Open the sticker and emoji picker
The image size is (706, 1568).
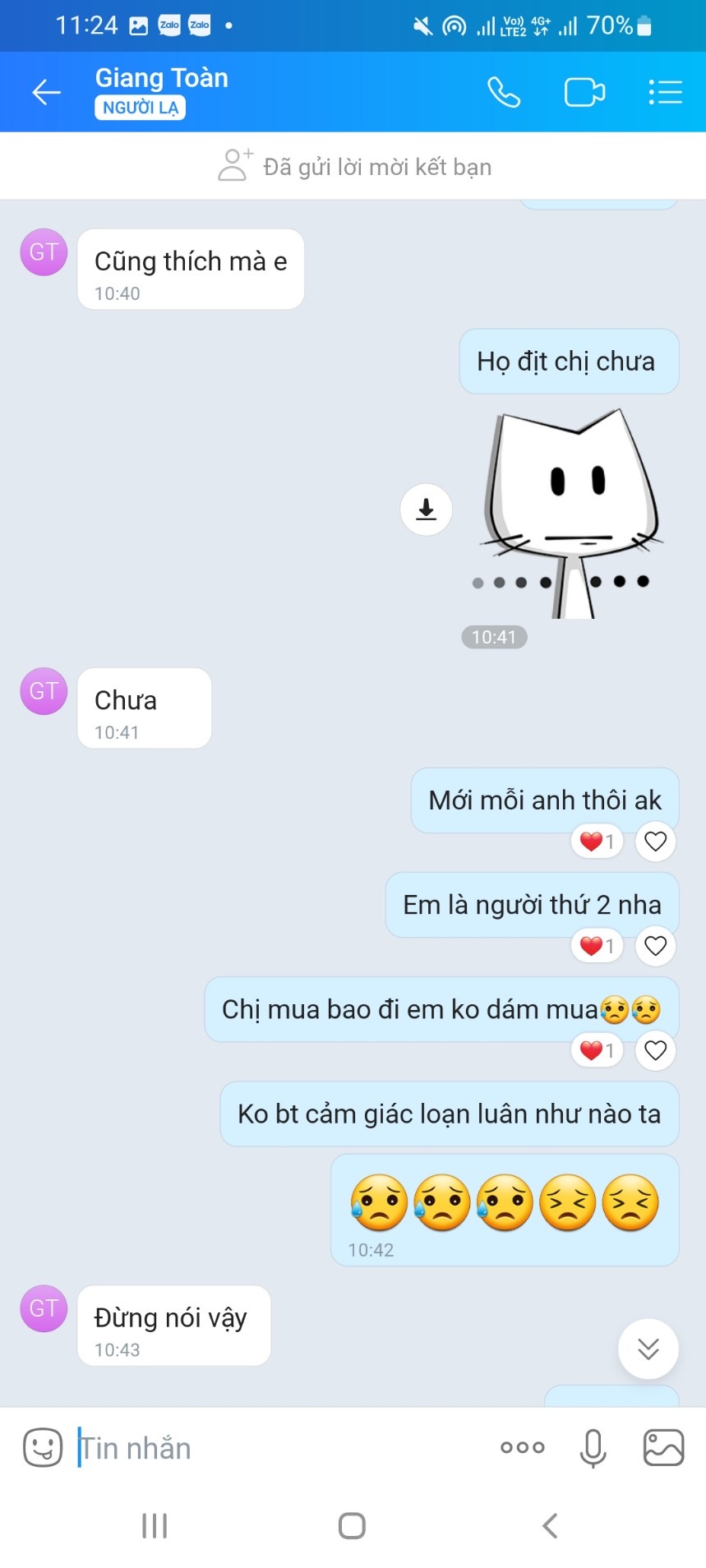[43, 1447]
